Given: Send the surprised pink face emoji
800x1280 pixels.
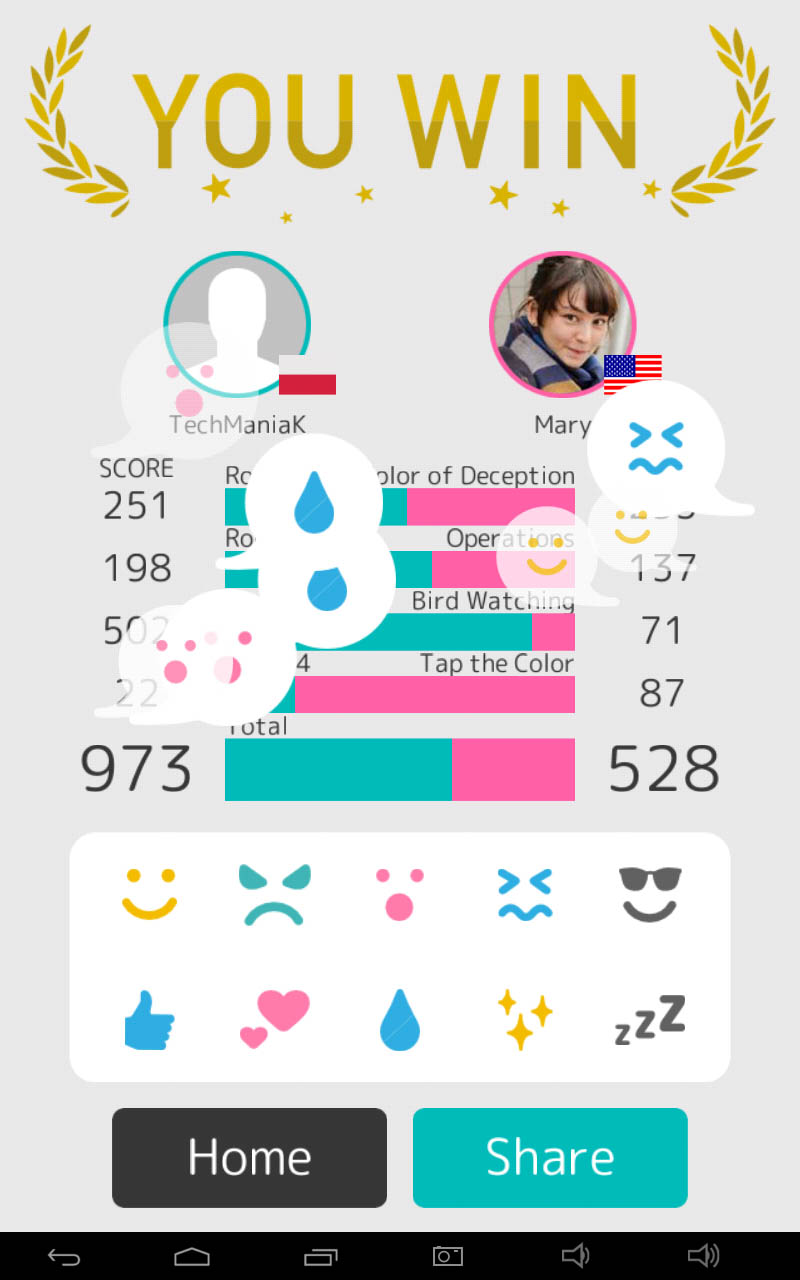Looking at the screenshot, I should (x=400, y=893).
